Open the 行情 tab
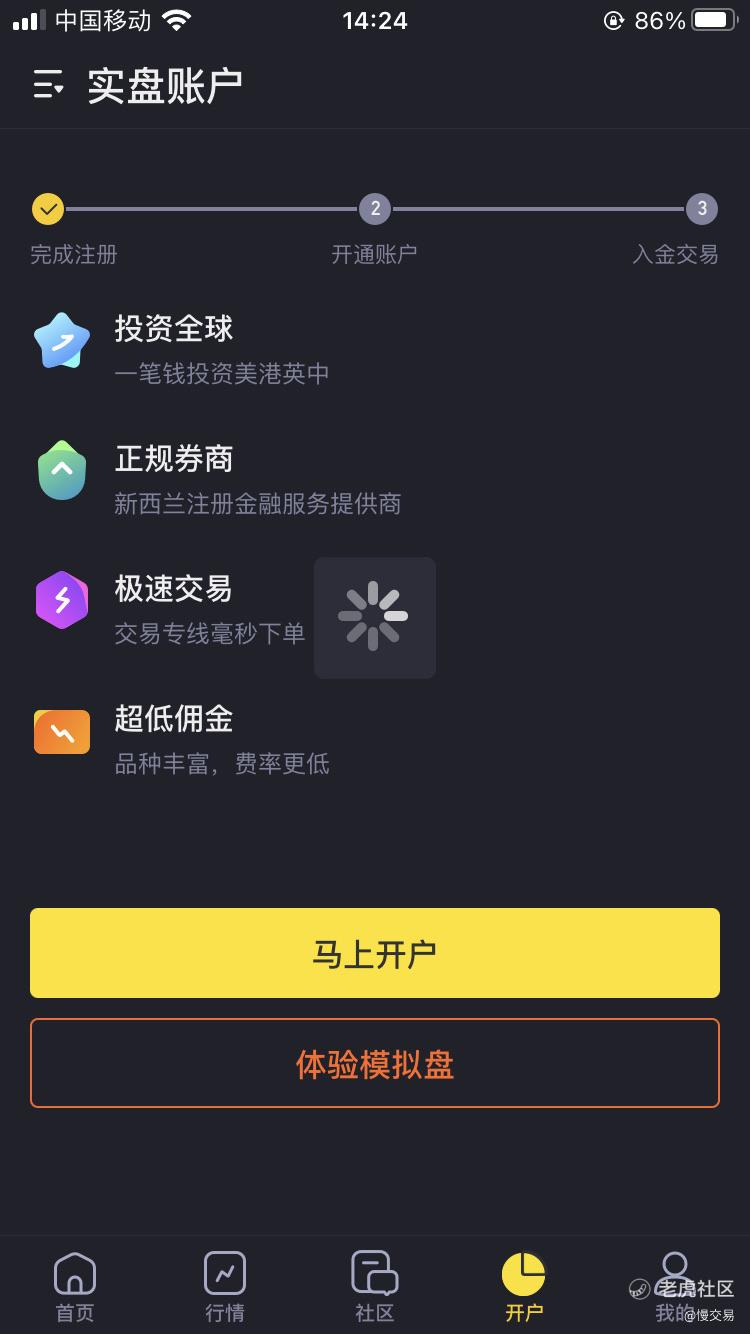 pos(225,1286)
